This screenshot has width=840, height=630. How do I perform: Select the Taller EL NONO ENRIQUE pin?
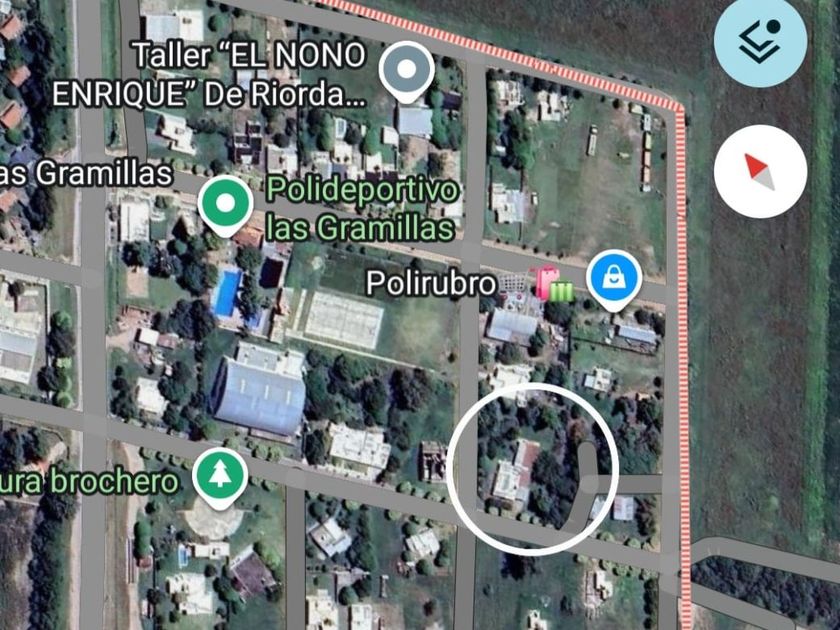click(408, 70)
